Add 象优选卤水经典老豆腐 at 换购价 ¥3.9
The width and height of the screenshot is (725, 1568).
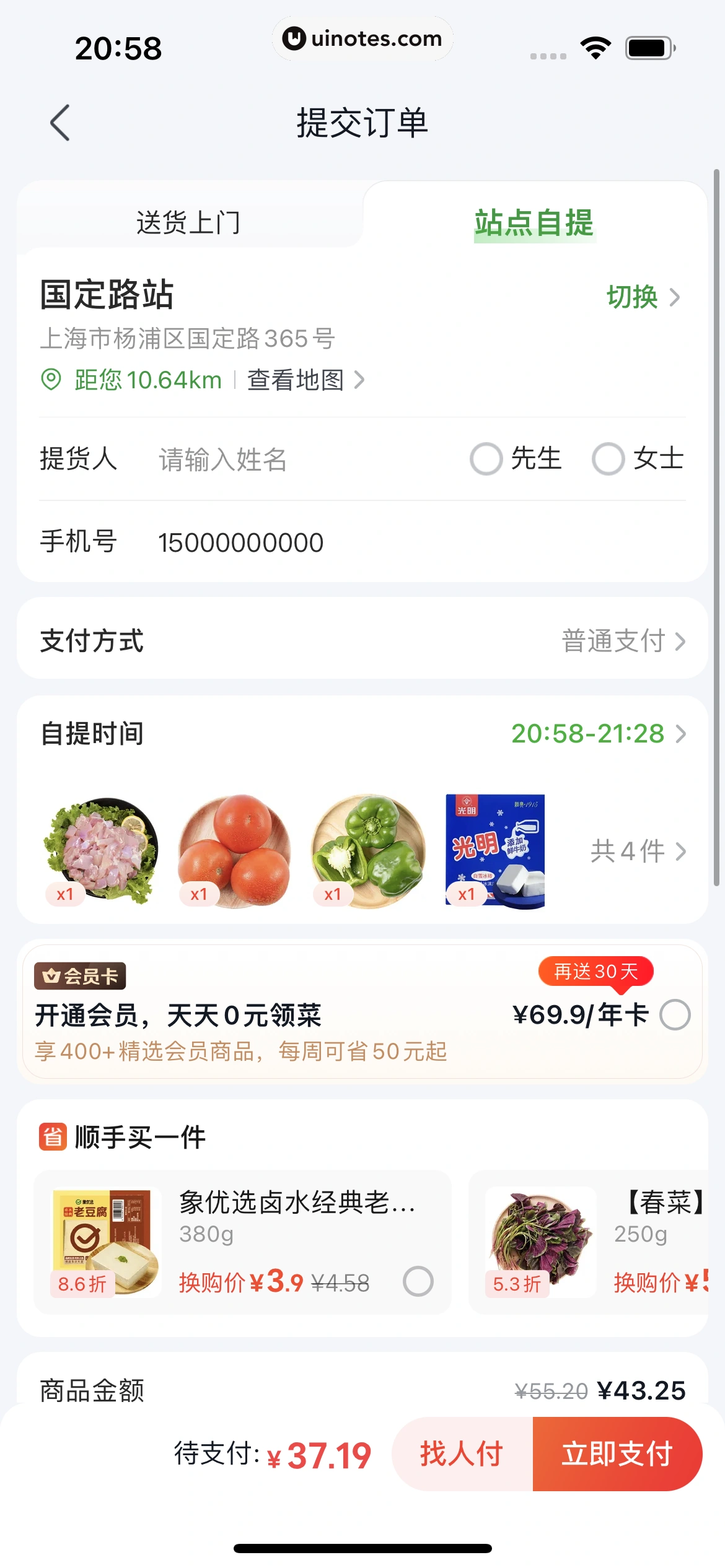[418, 1281]
